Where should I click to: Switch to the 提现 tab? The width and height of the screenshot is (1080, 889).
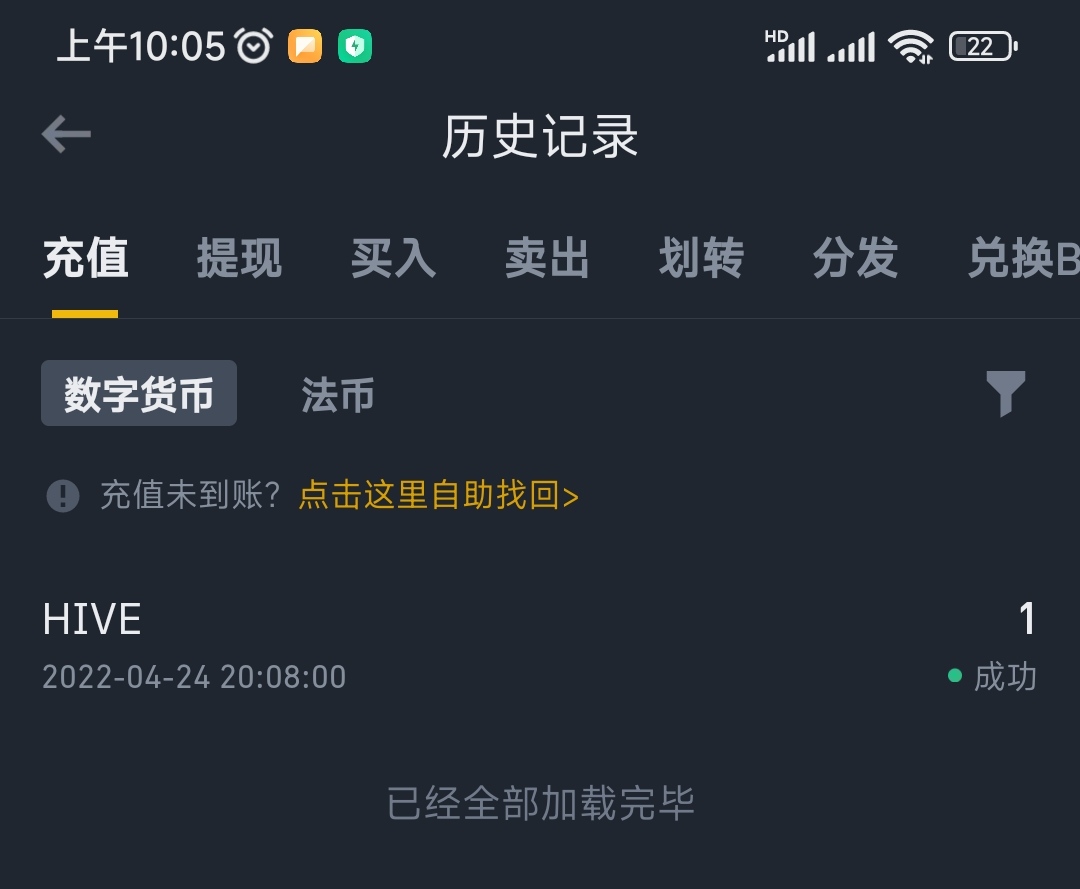click(x=239, y=259)
